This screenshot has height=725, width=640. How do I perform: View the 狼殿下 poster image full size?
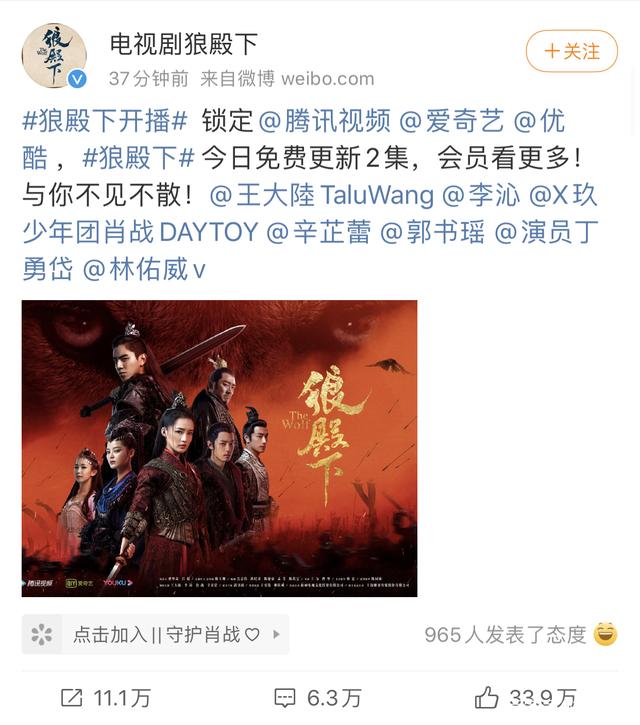[219, 448]
